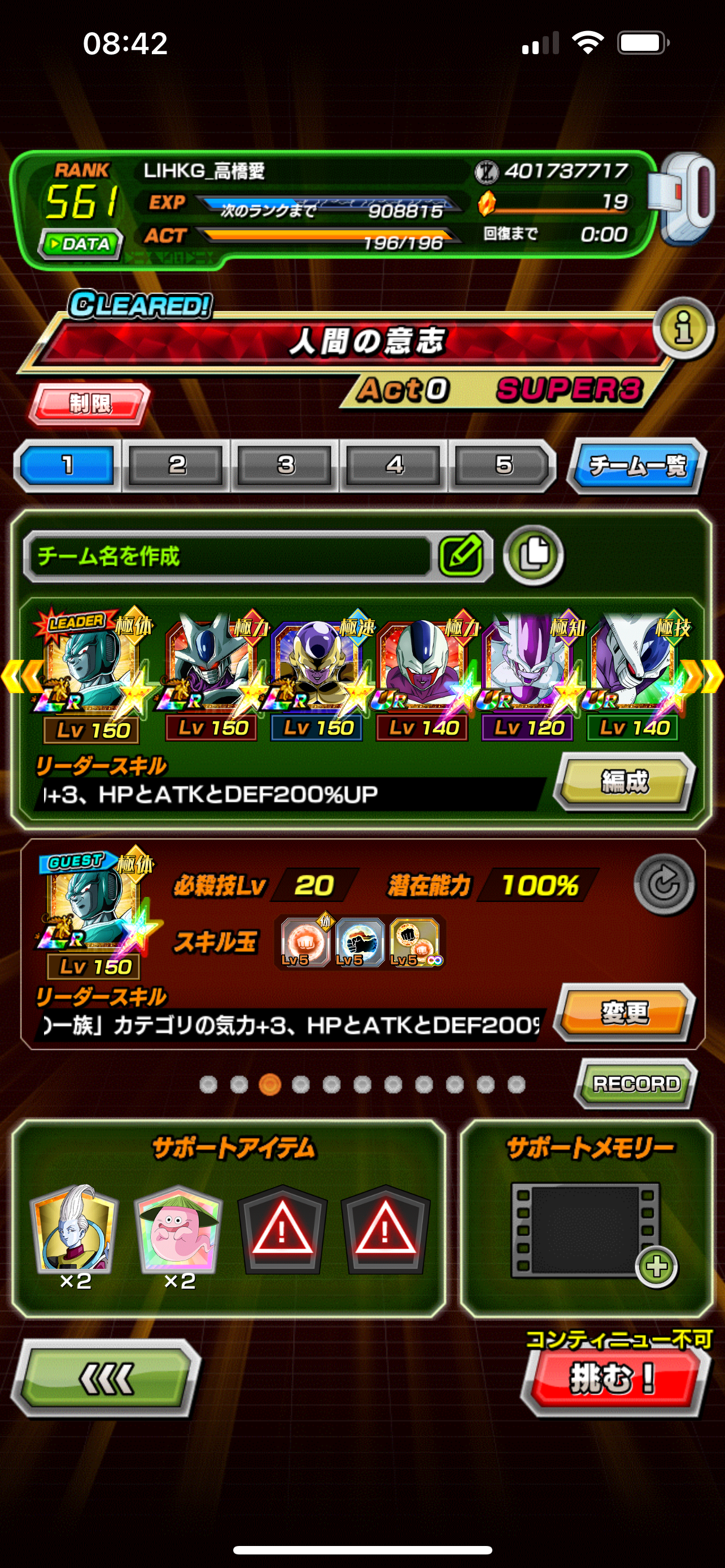Switch to team slot 4

(394, 466)
